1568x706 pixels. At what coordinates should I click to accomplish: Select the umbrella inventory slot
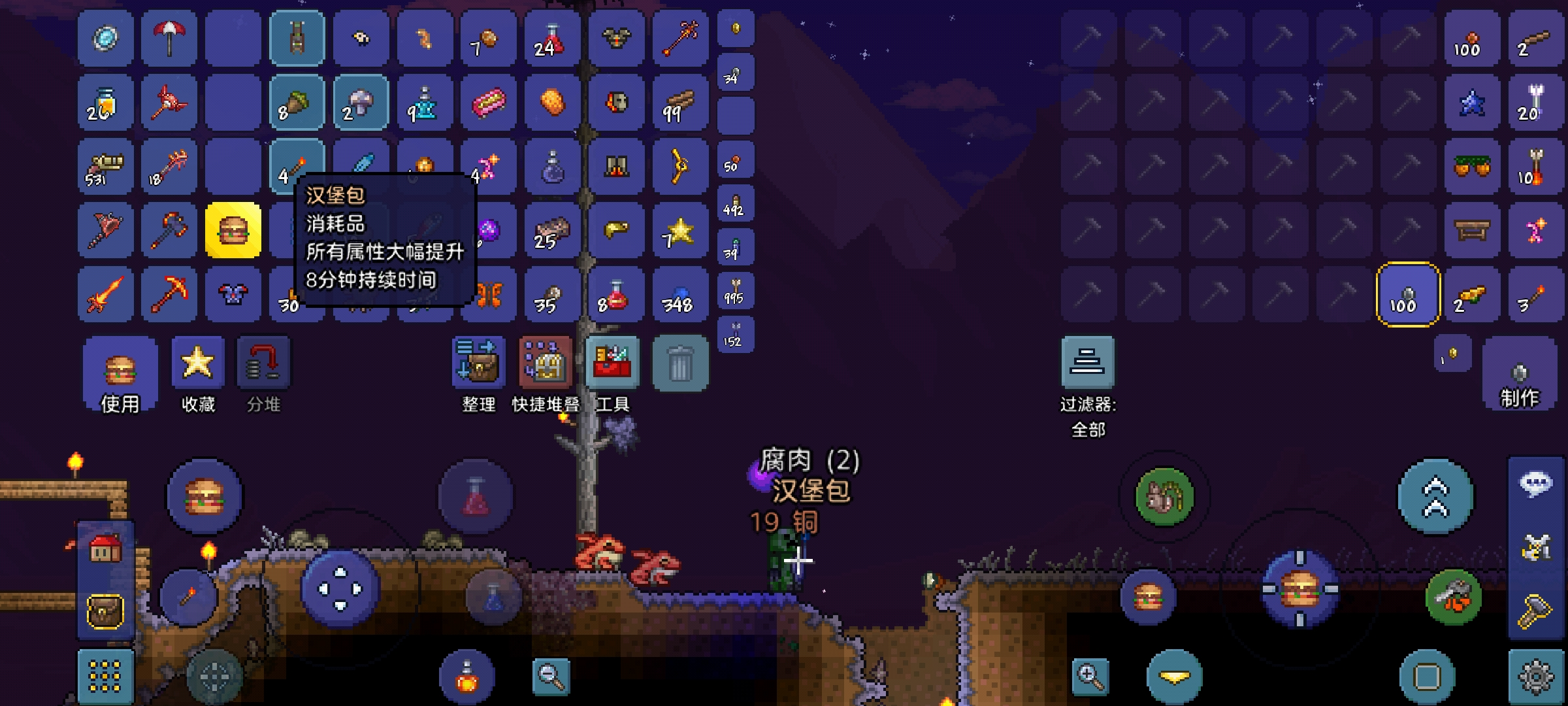click(169, 38)
